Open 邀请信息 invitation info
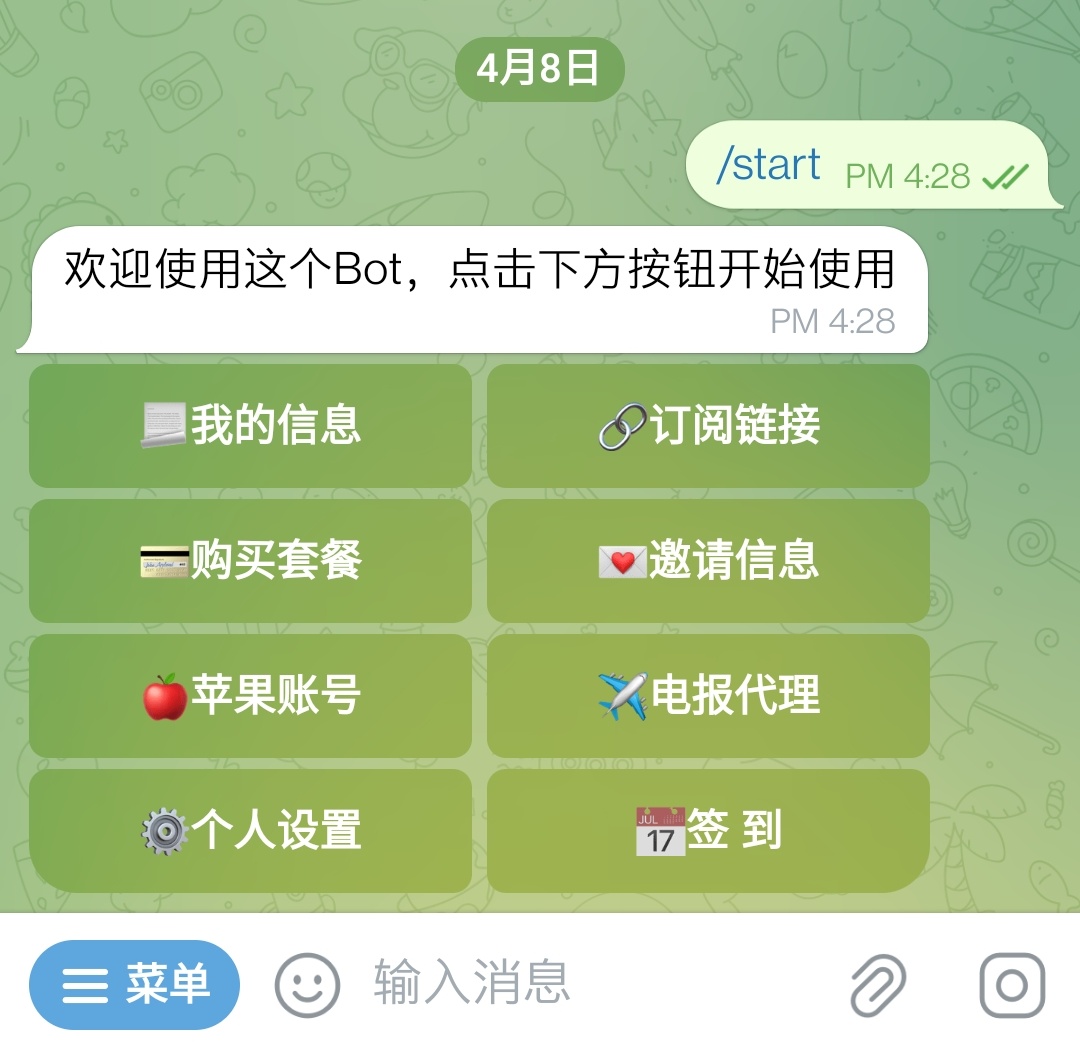This screenshot has height=1048, width=1080. coord(708,561)
